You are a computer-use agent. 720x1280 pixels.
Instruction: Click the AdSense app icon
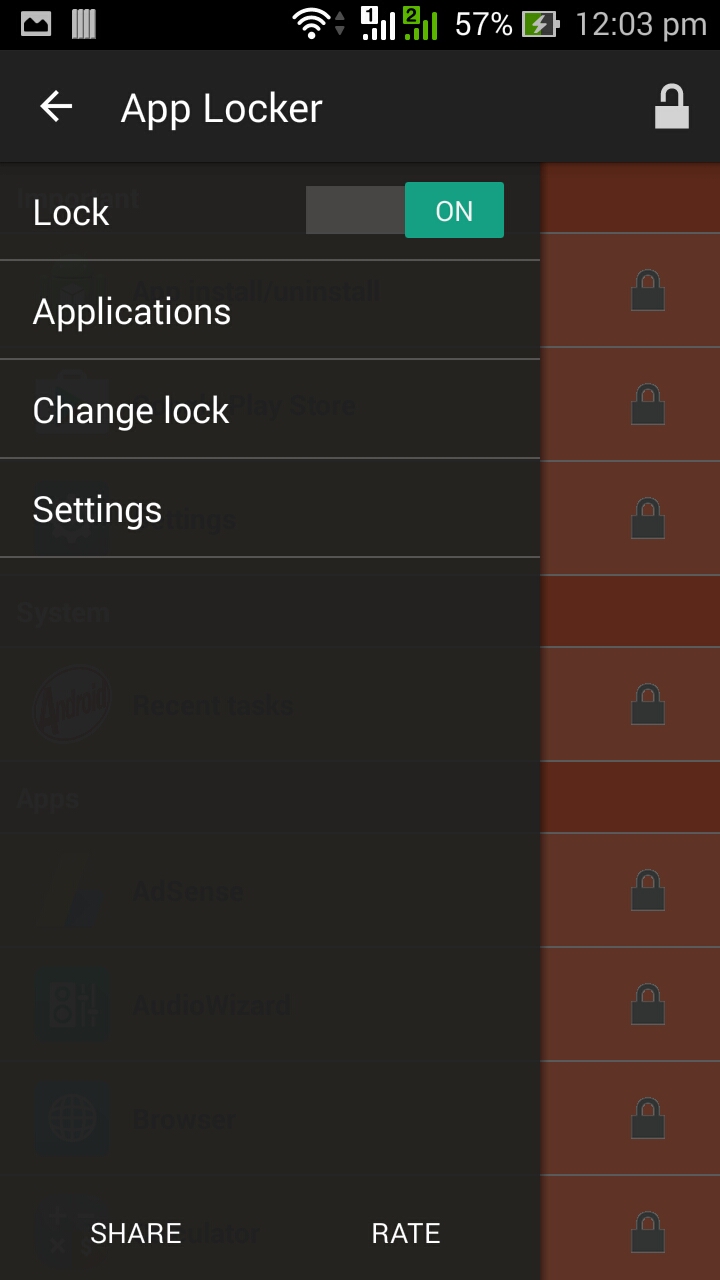pyautogui.click(x=71, y=890)
